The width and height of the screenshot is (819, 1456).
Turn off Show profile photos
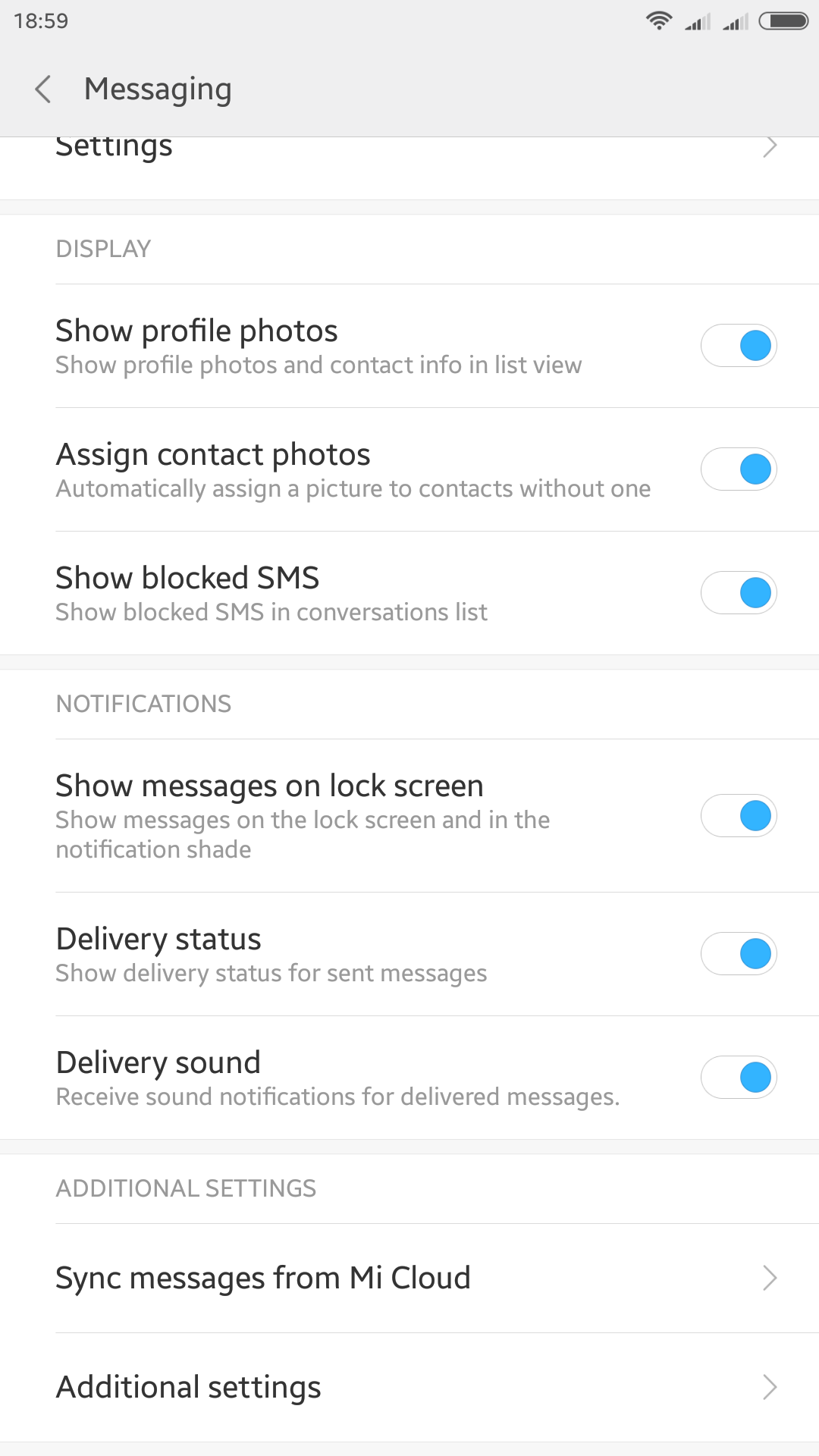[x=739, y=346]
